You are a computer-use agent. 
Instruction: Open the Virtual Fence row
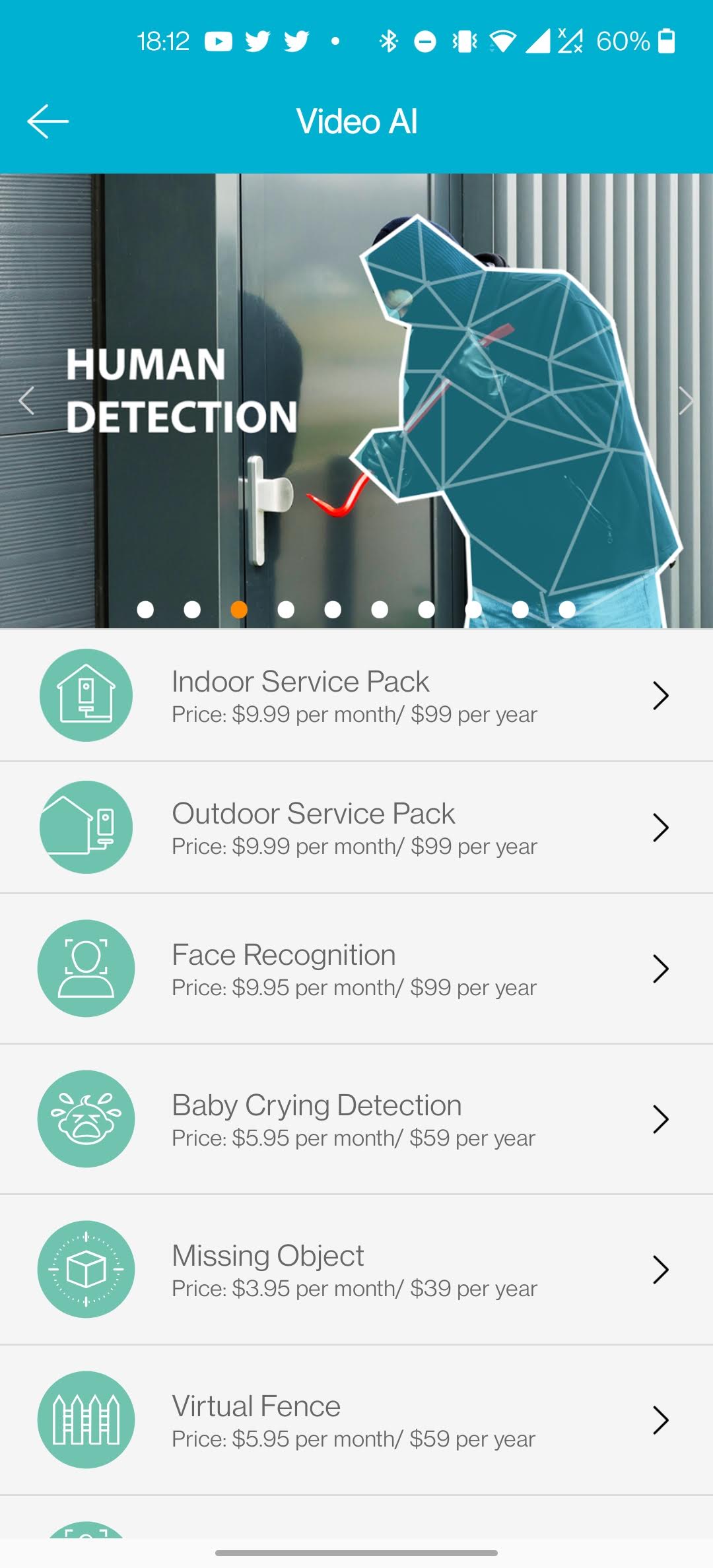356,1420
